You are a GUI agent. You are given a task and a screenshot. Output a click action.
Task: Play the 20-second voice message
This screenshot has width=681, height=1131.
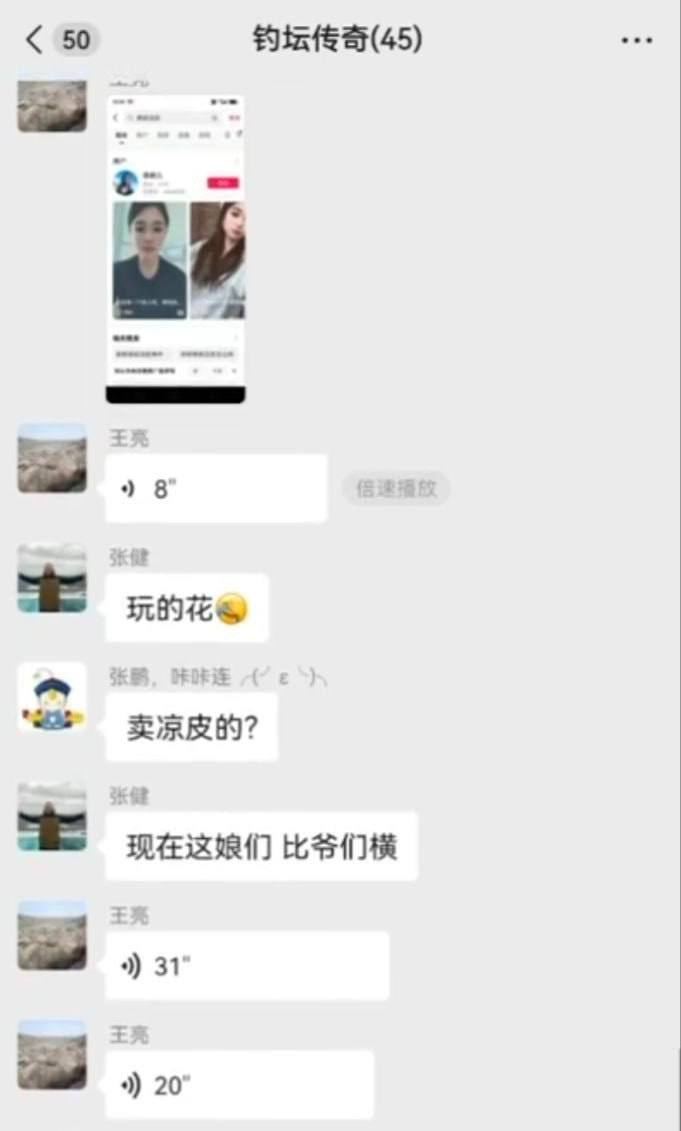pyautogui.click(x=239, y=1085)
